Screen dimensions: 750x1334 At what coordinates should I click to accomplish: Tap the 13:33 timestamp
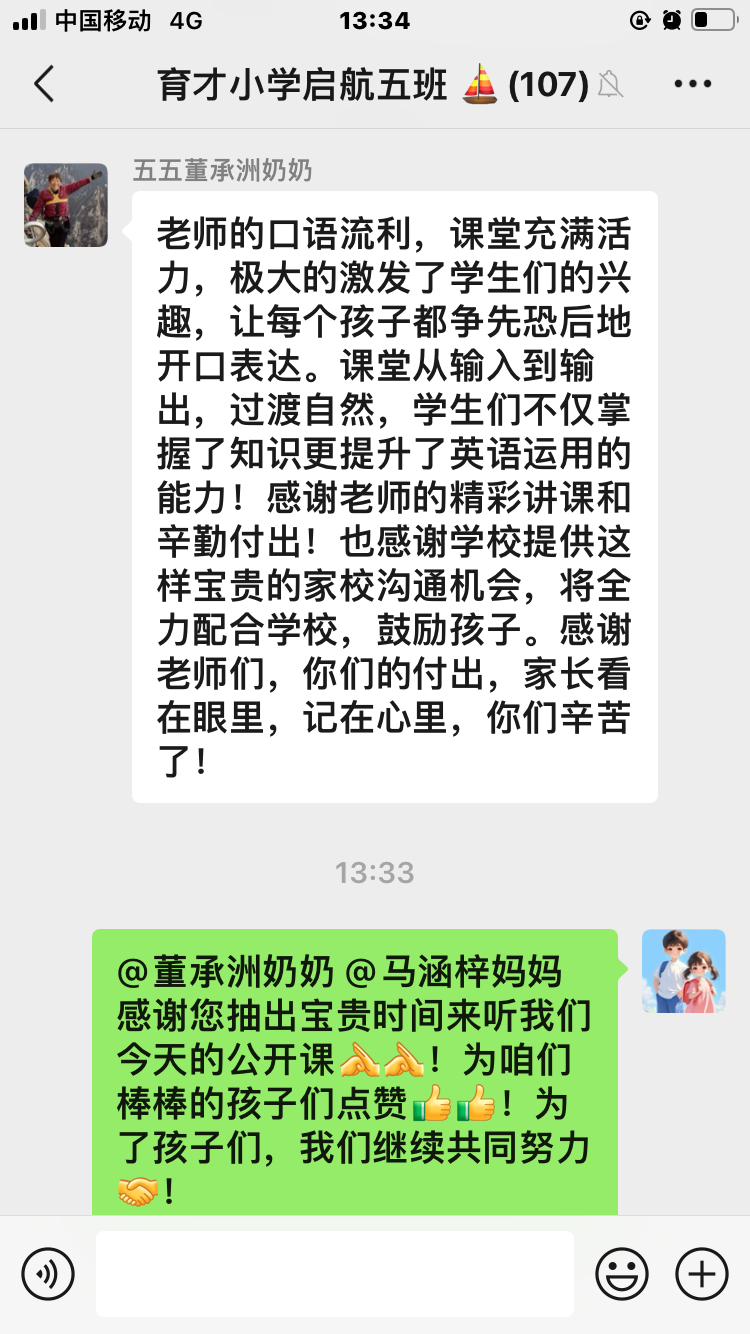click(375, 872)
